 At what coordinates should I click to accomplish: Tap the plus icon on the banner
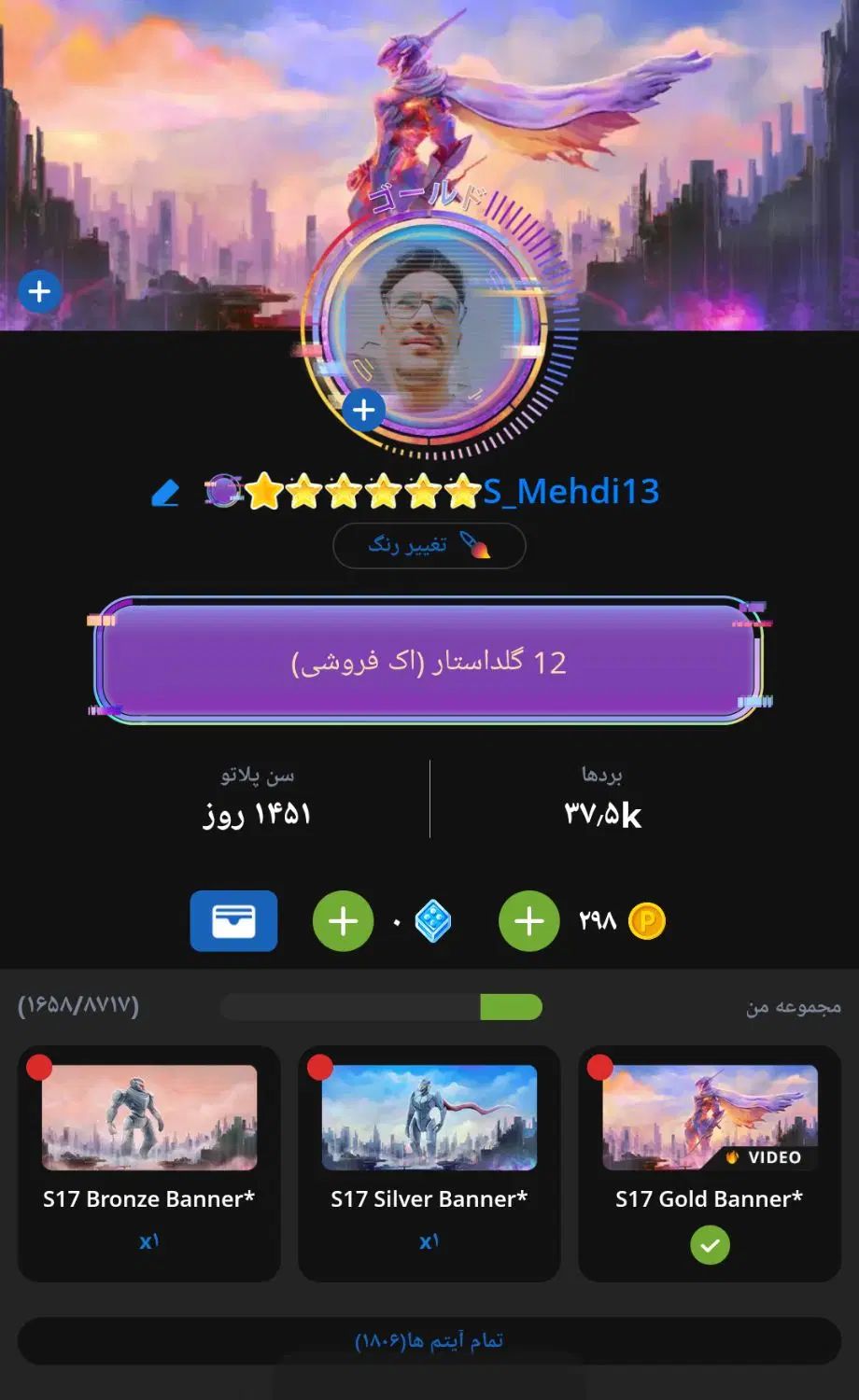[x=39, y=292]
